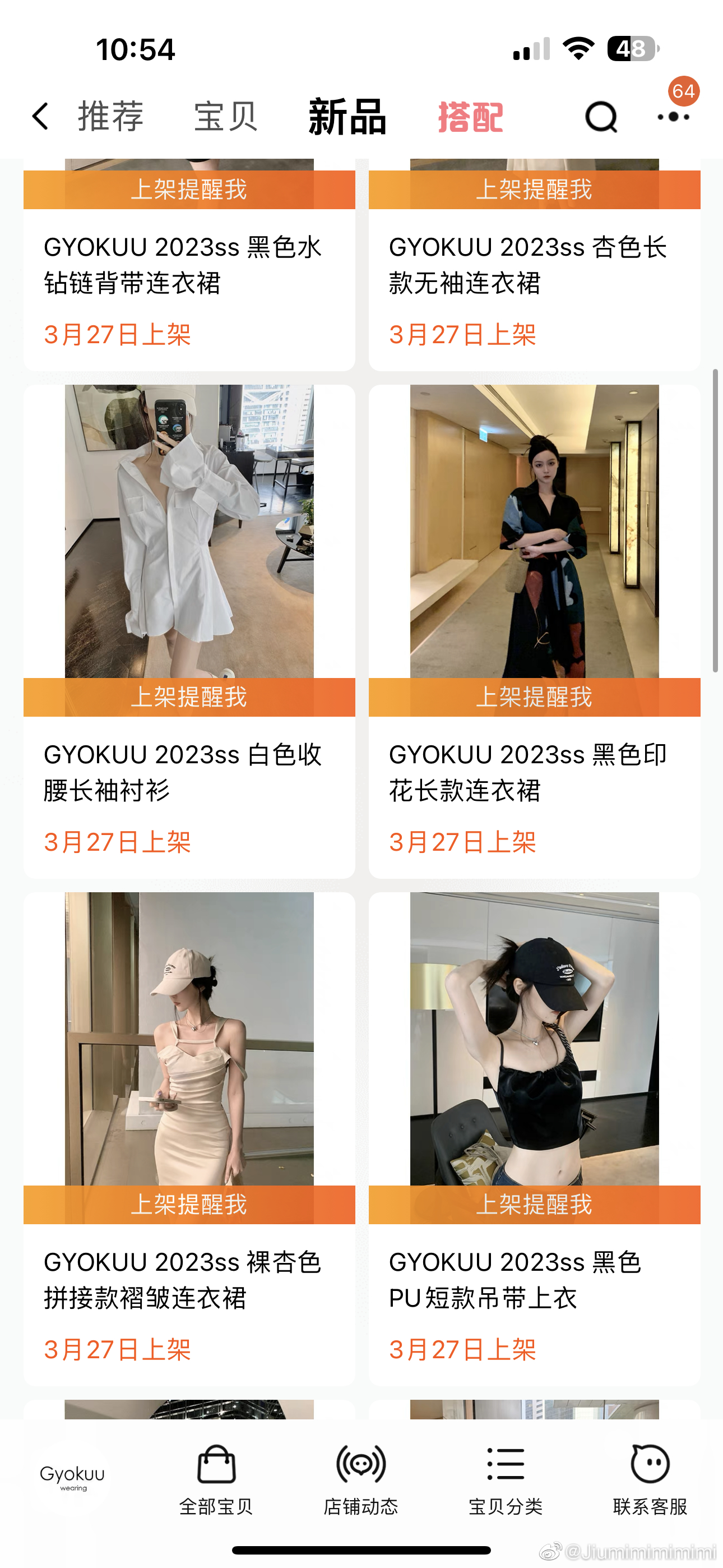The image size is (723, 1568).
Task: Open the 白色收腰长袖衬衫 product photo
Action: click(189, 531)
